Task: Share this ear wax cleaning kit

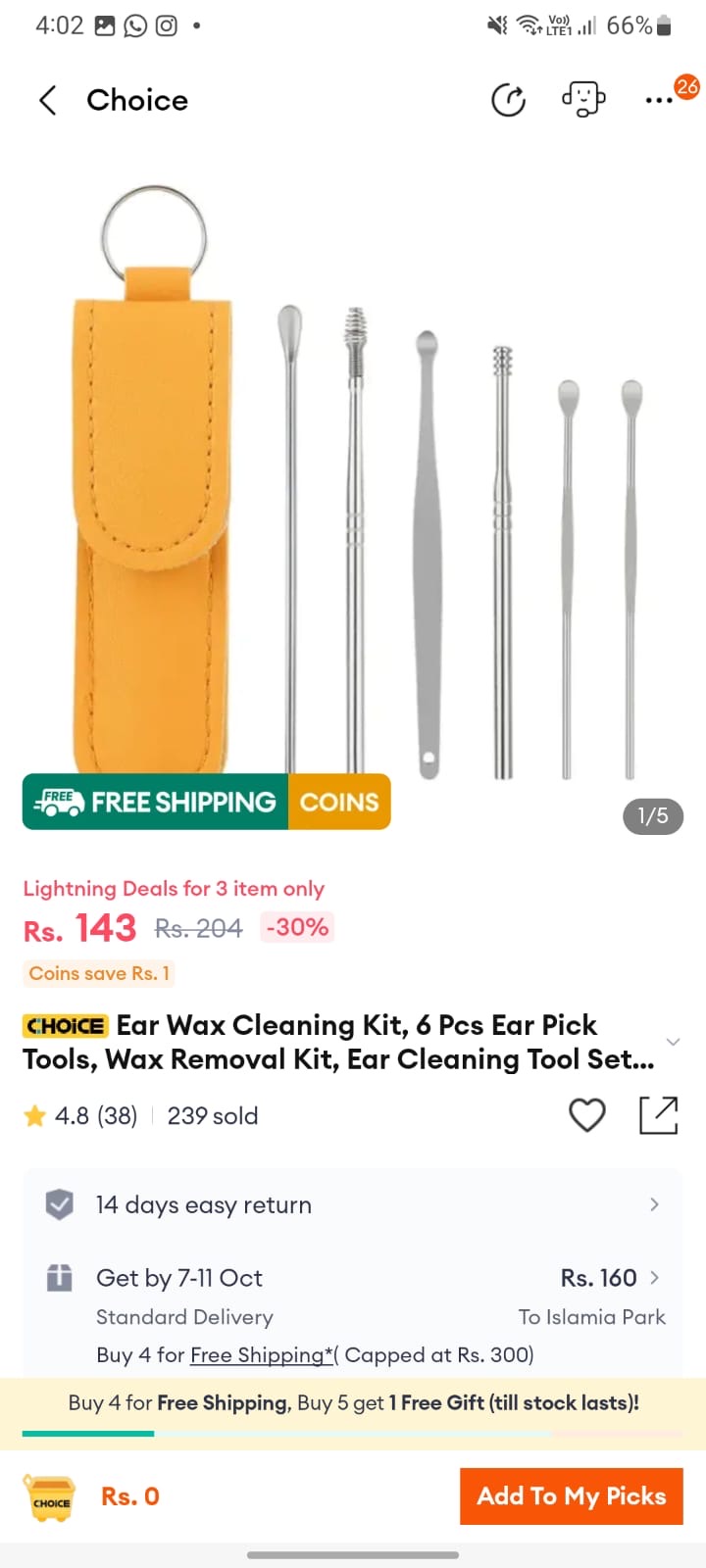Action: (658, 1115)
